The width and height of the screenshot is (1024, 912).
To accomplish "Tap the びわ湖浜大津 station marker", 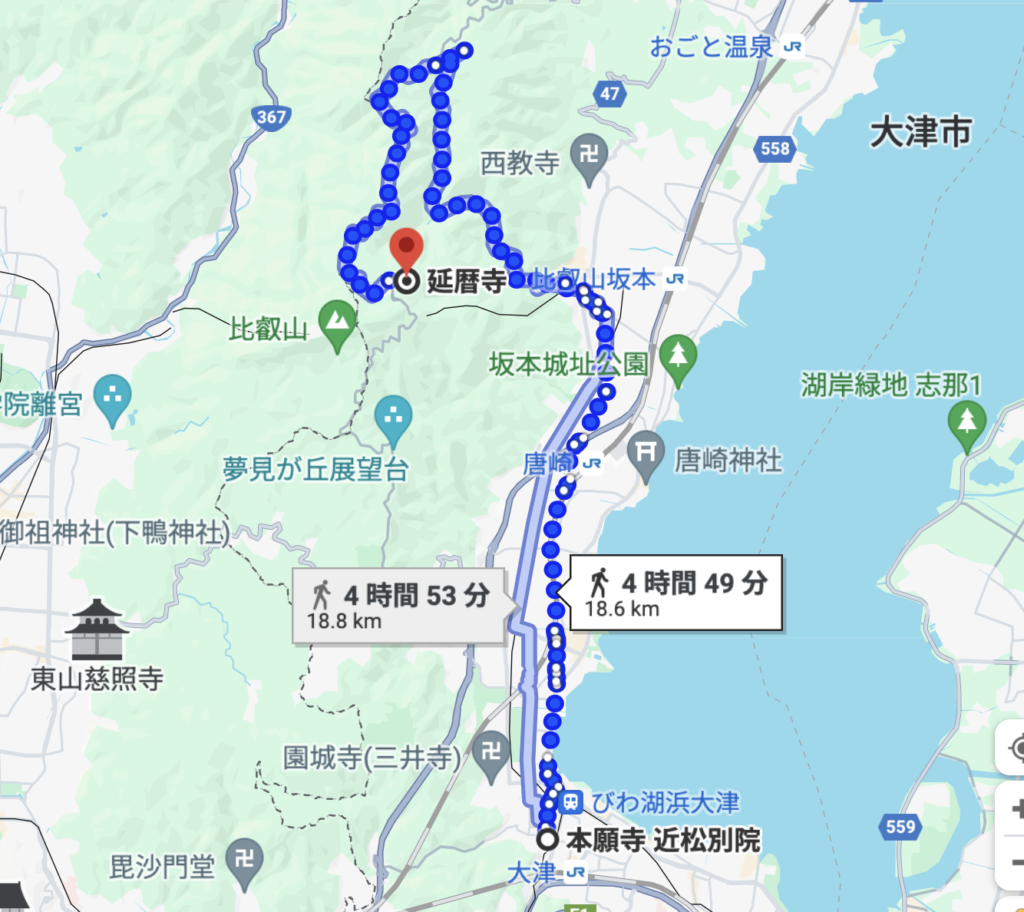I will (x=573, y=801).
